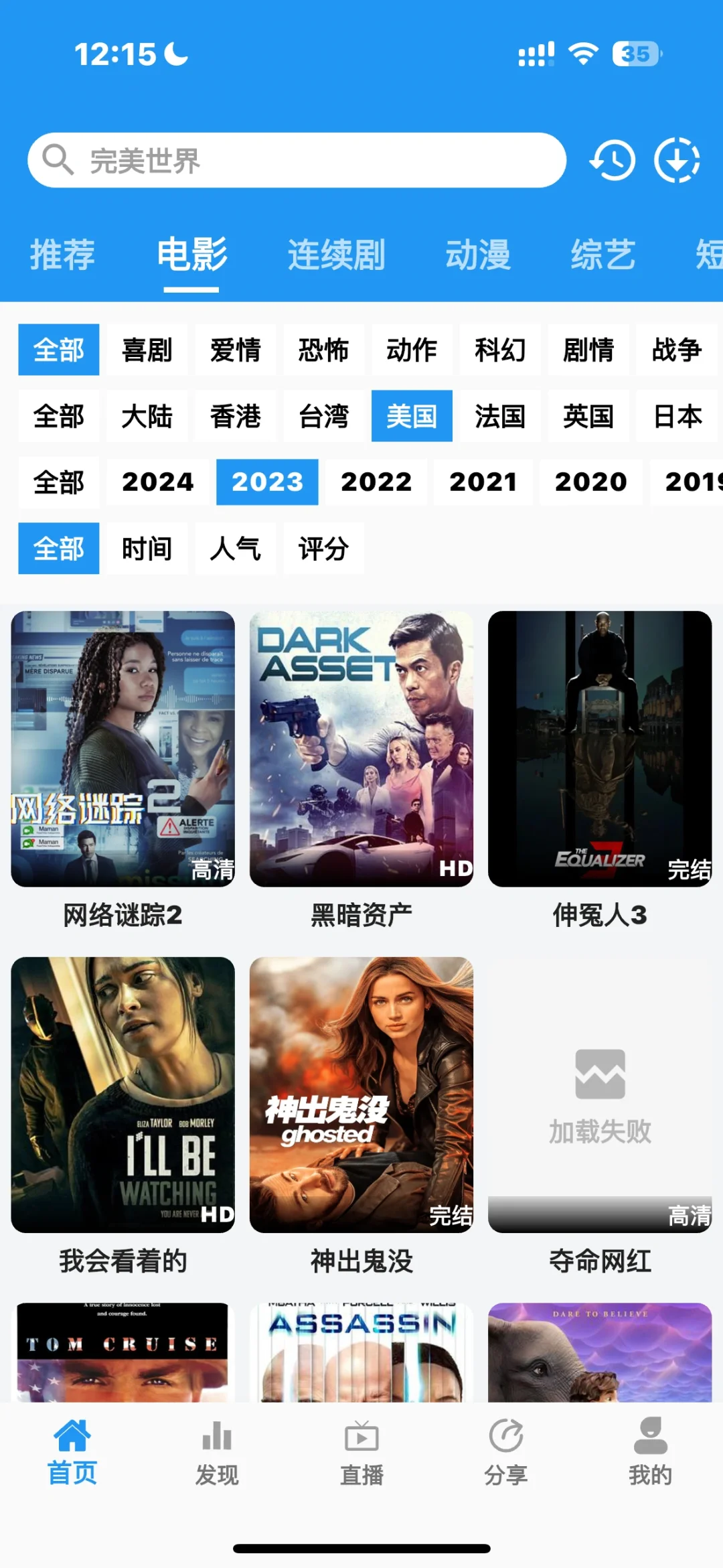Open the downloads icon

tap(677, 161)
